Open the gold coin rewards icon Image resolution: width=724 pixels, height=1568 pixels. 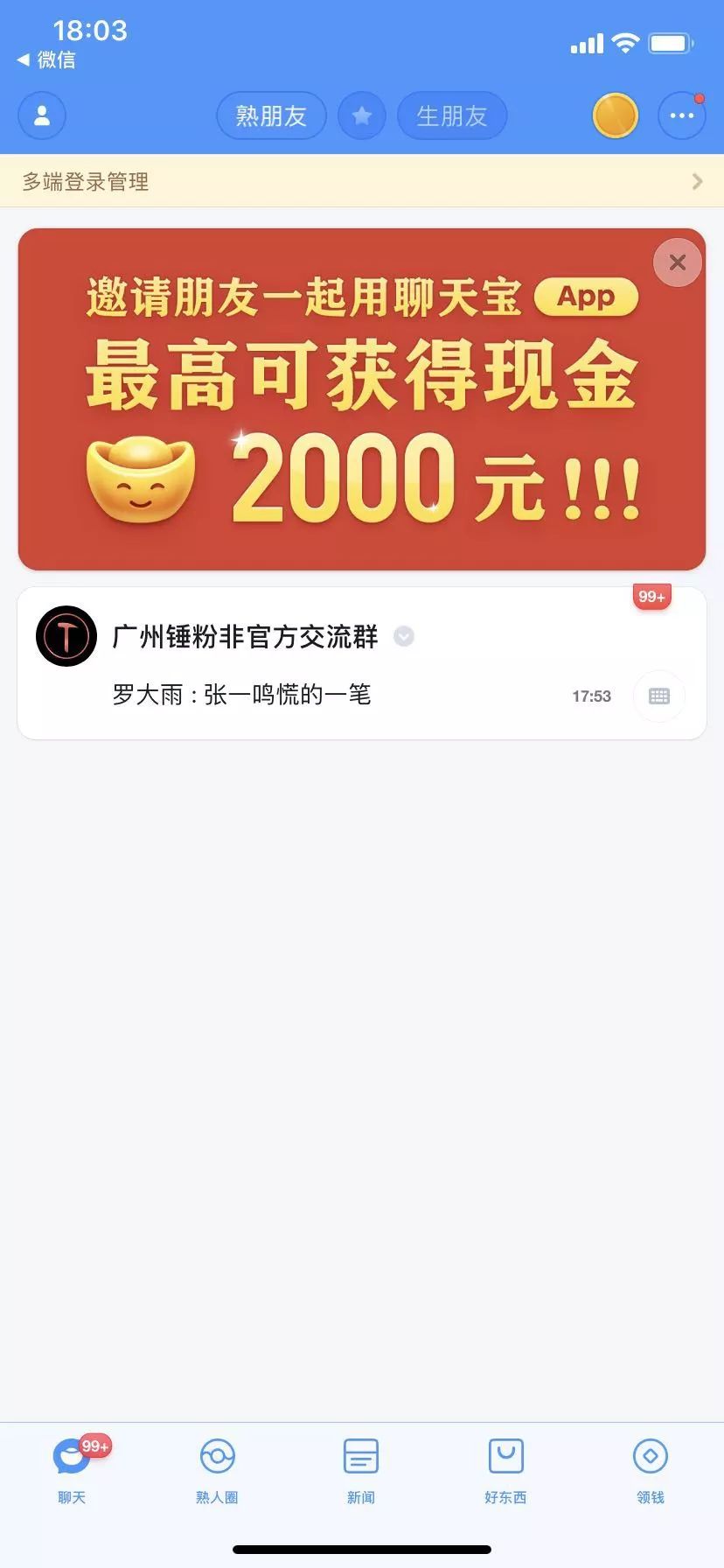coord(616,115)
